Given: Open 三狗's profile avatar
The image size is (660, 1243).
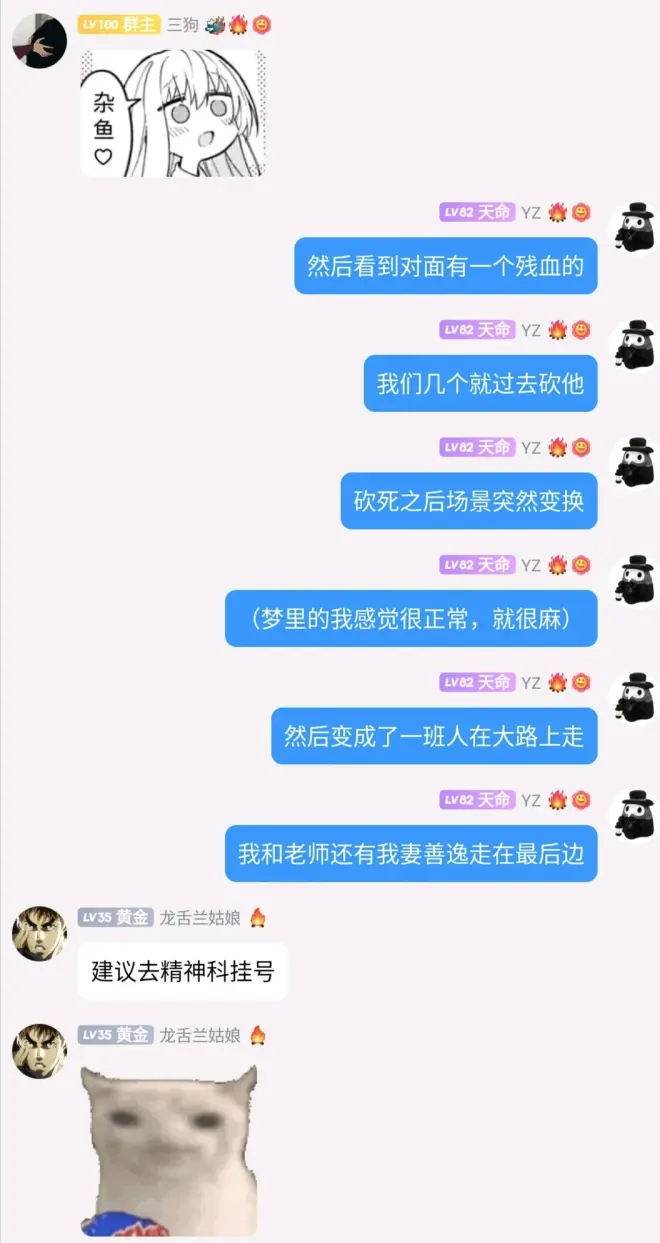Looking at the screenshot, I should (39, 41).
